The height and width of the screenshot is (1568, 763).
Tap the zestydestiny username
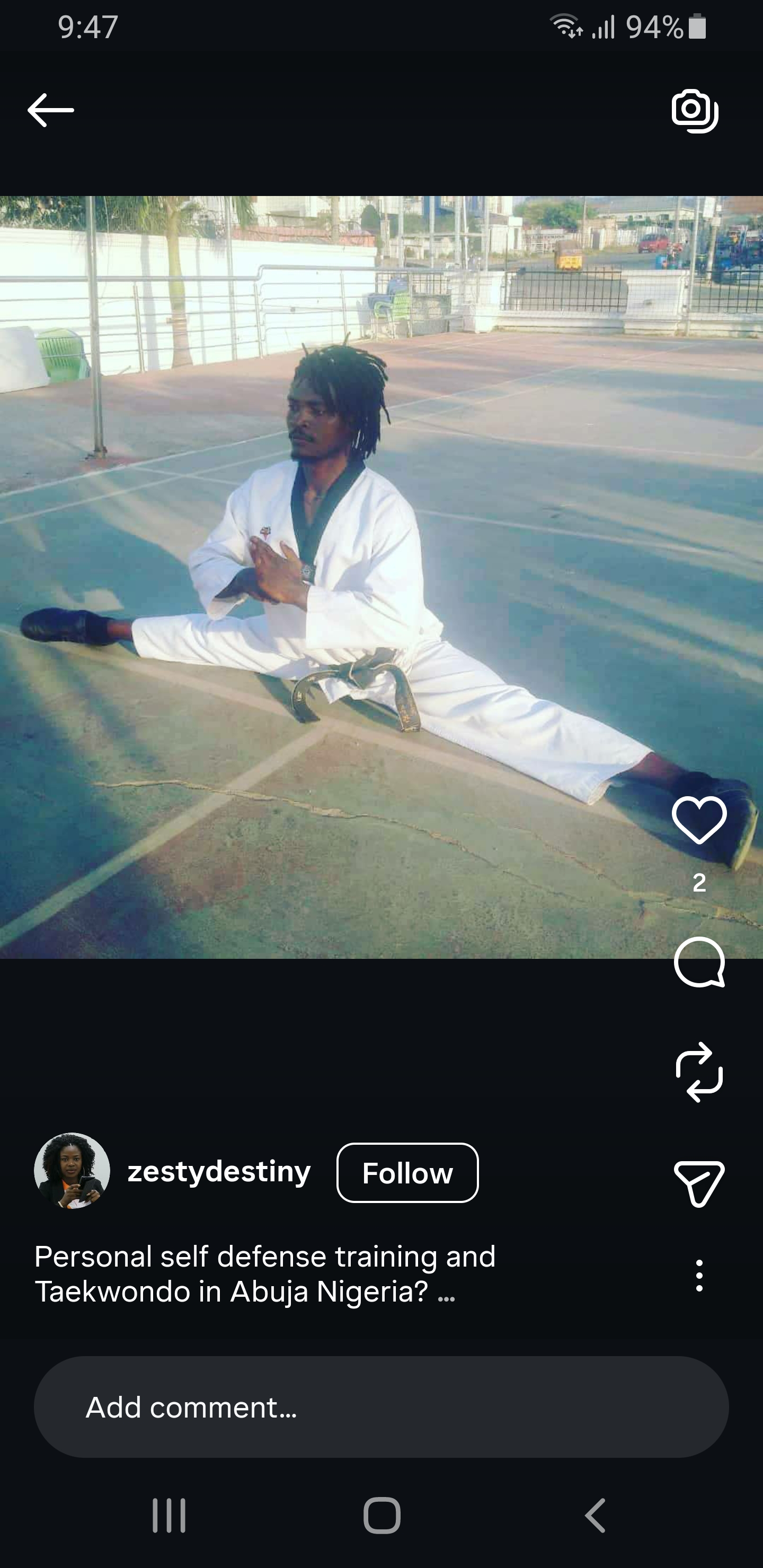tap(219, 1172)
